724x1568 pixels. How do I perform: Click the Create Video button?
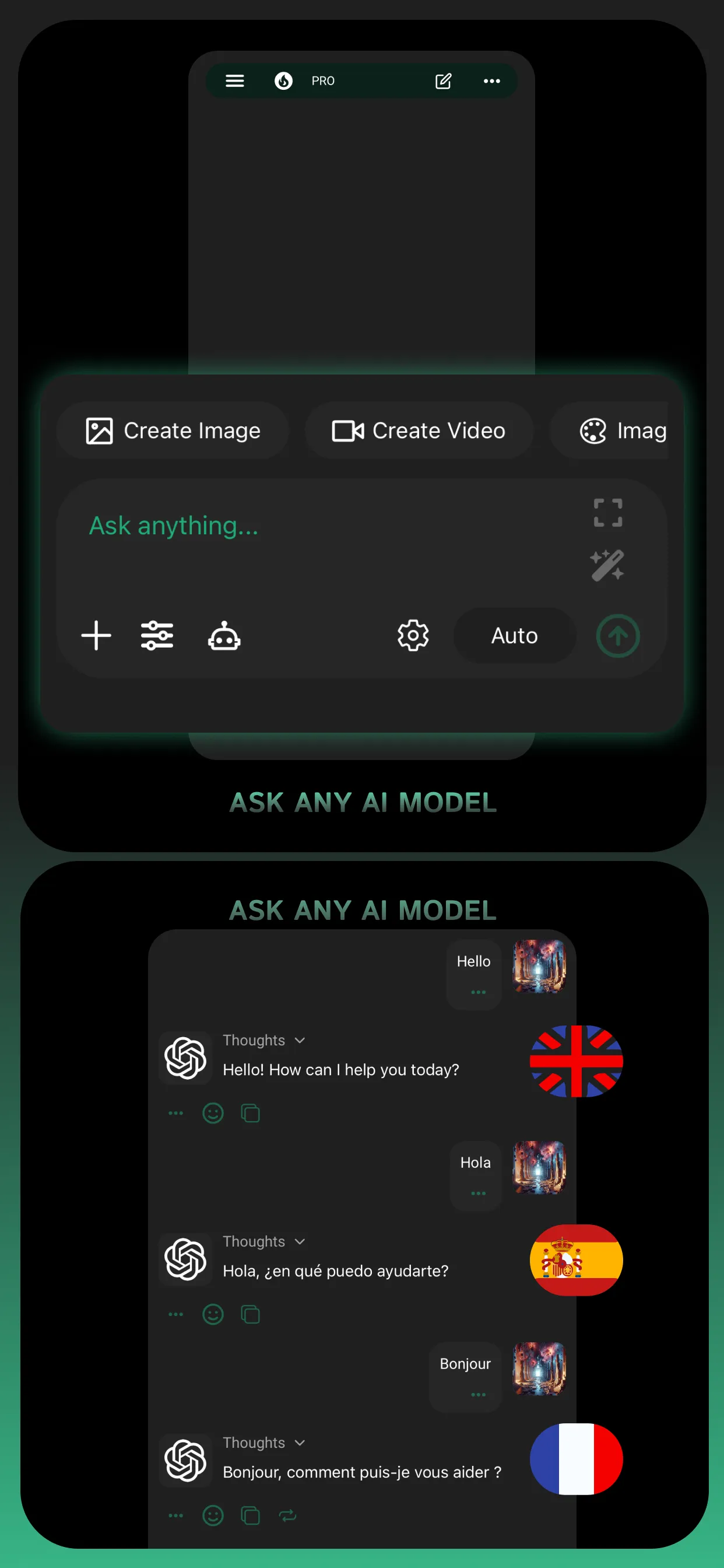419,430
